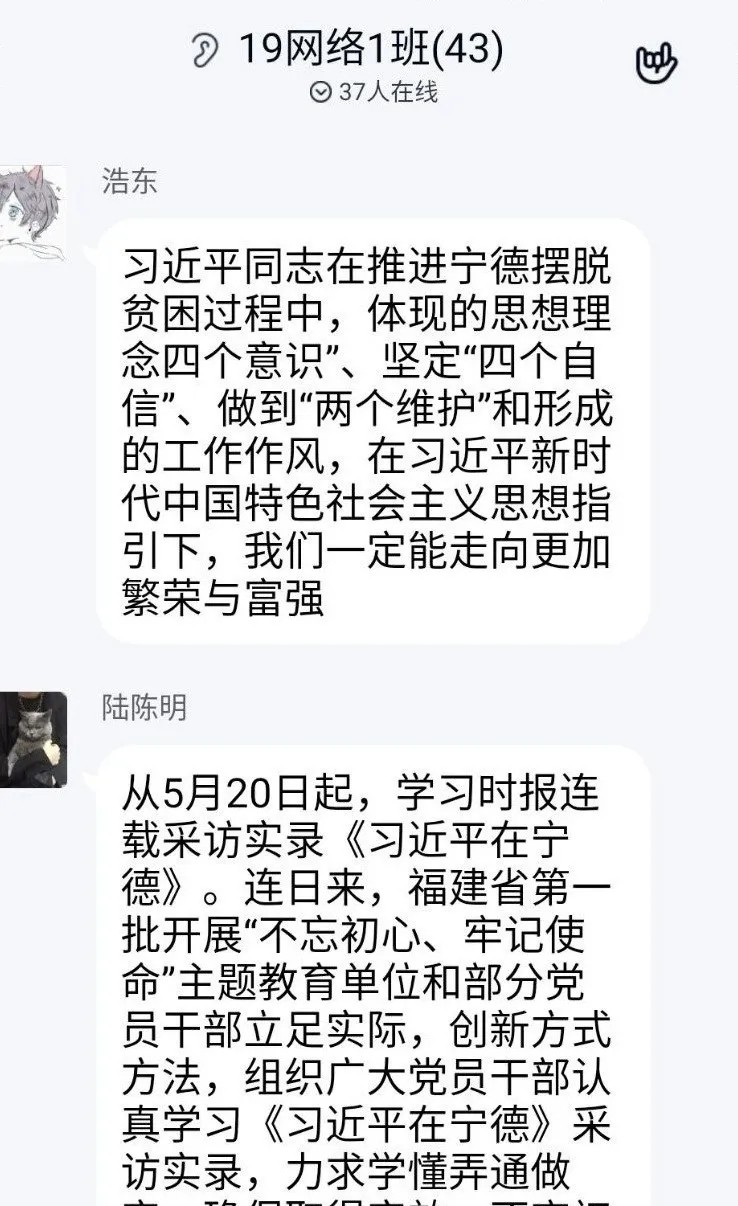Tap the hand gesture icon in header

click(656, 64)
